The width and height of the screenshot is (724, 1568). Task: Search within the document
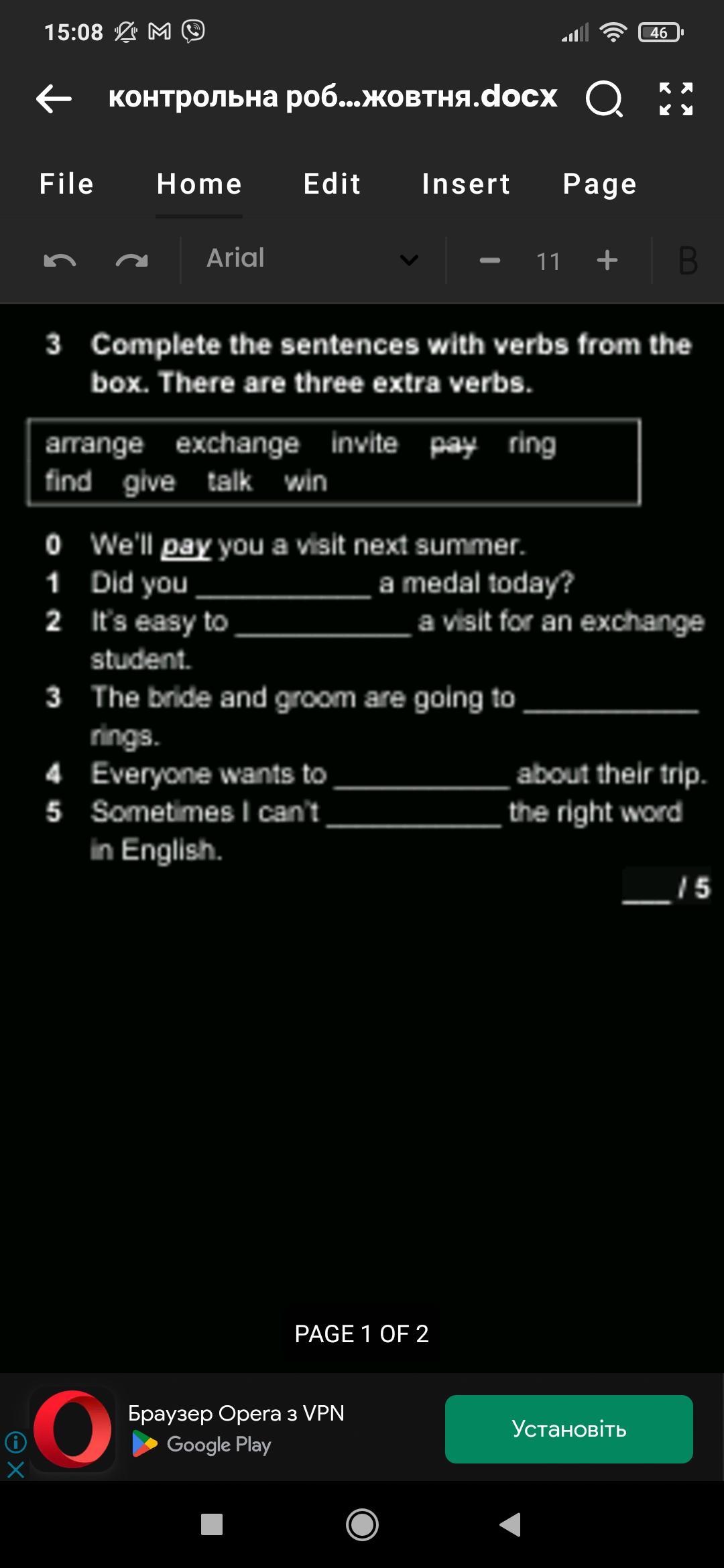(x=604, y=99)
